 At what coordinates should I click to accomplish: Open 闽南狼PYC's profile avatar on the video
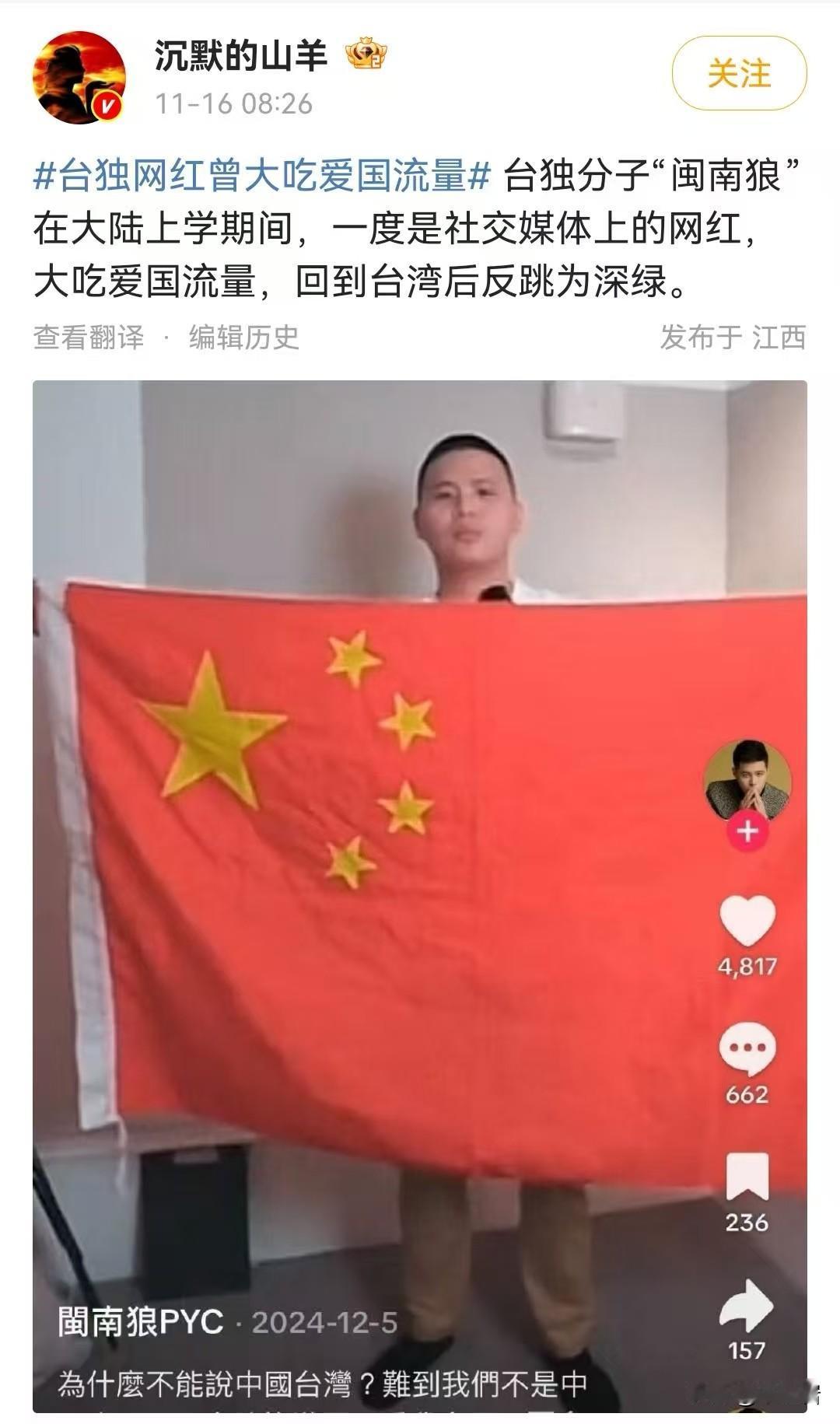click(x=749, y=778)
